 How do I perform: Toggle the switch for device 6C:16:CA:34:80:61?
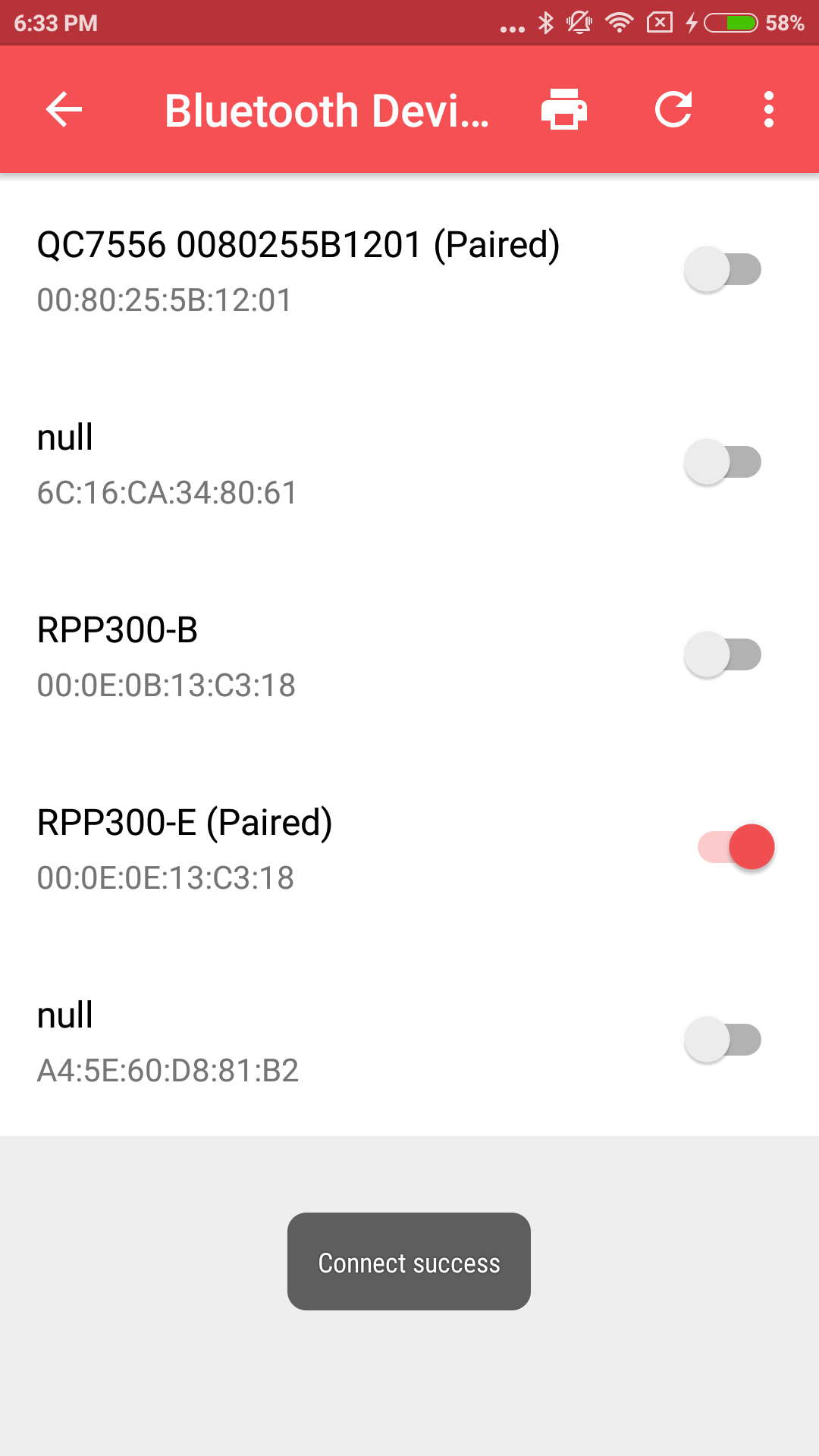(723, 462)
